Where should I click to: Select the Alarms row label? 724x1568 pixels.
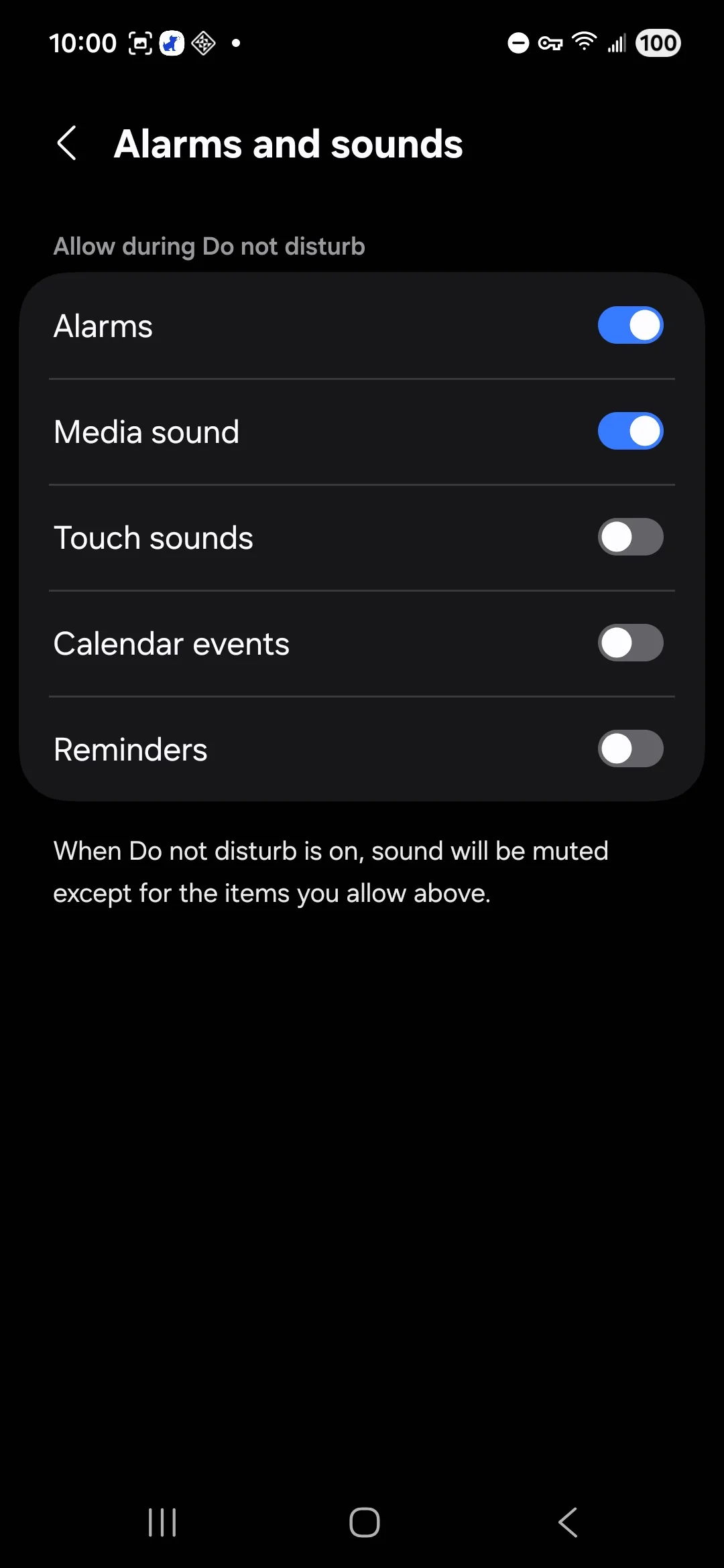point(103,325)
